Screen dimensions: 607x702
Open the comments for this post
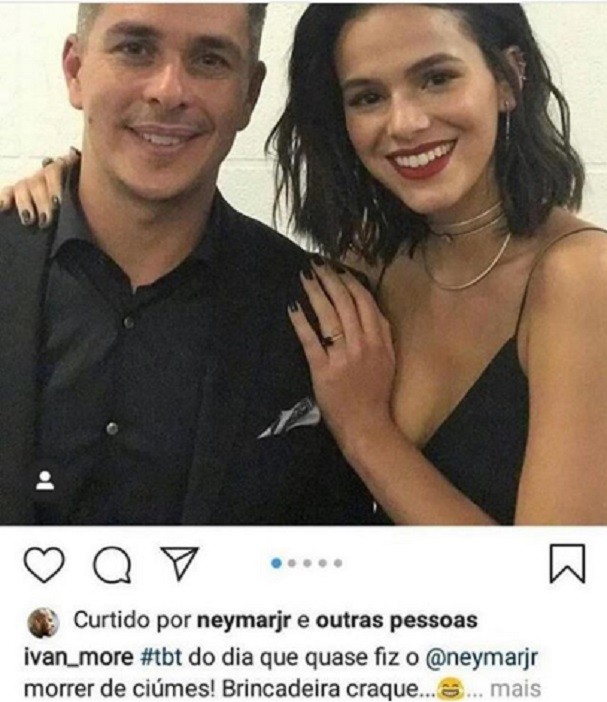pos(111,566)
